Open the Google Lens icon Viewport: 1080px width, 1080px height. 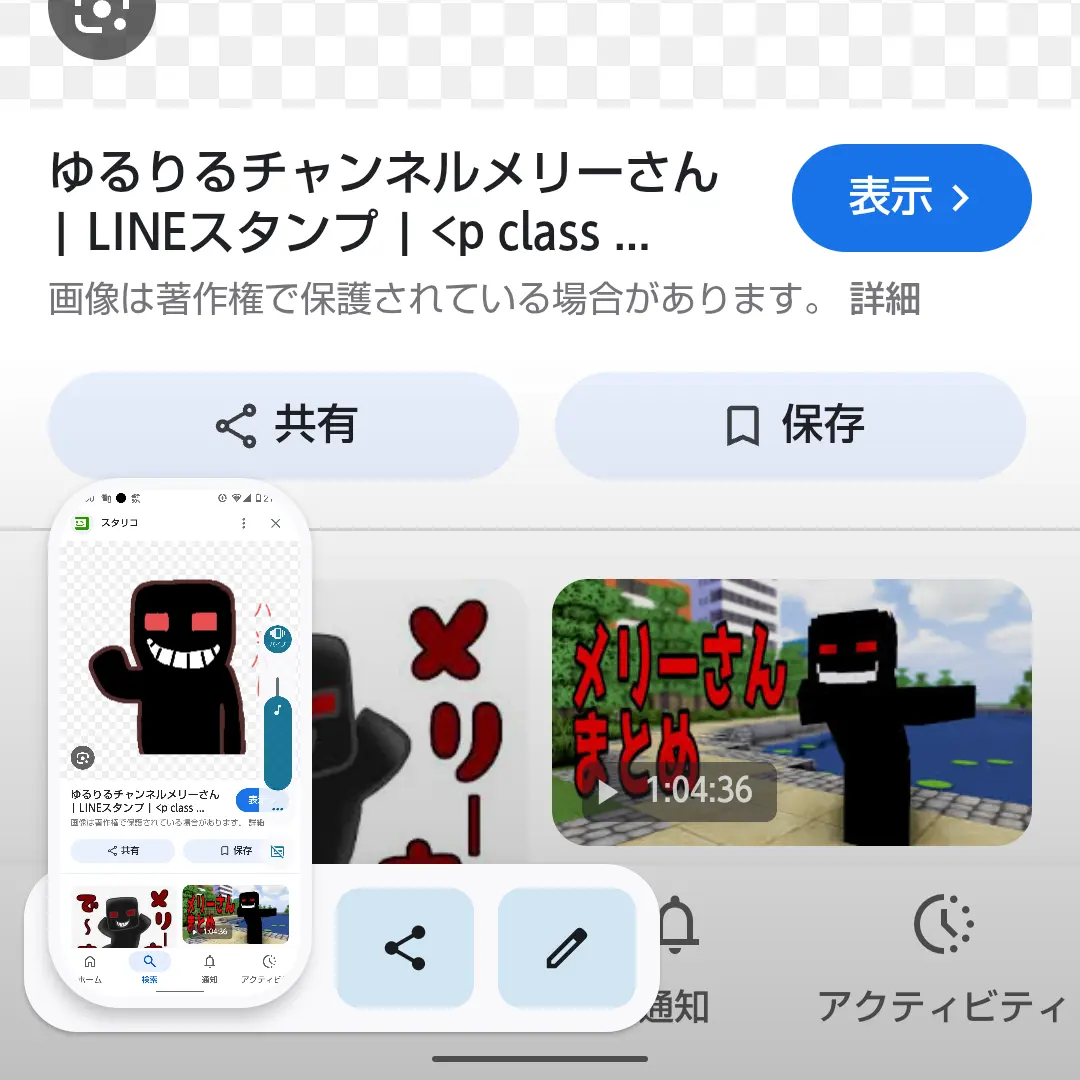point(102,18)
